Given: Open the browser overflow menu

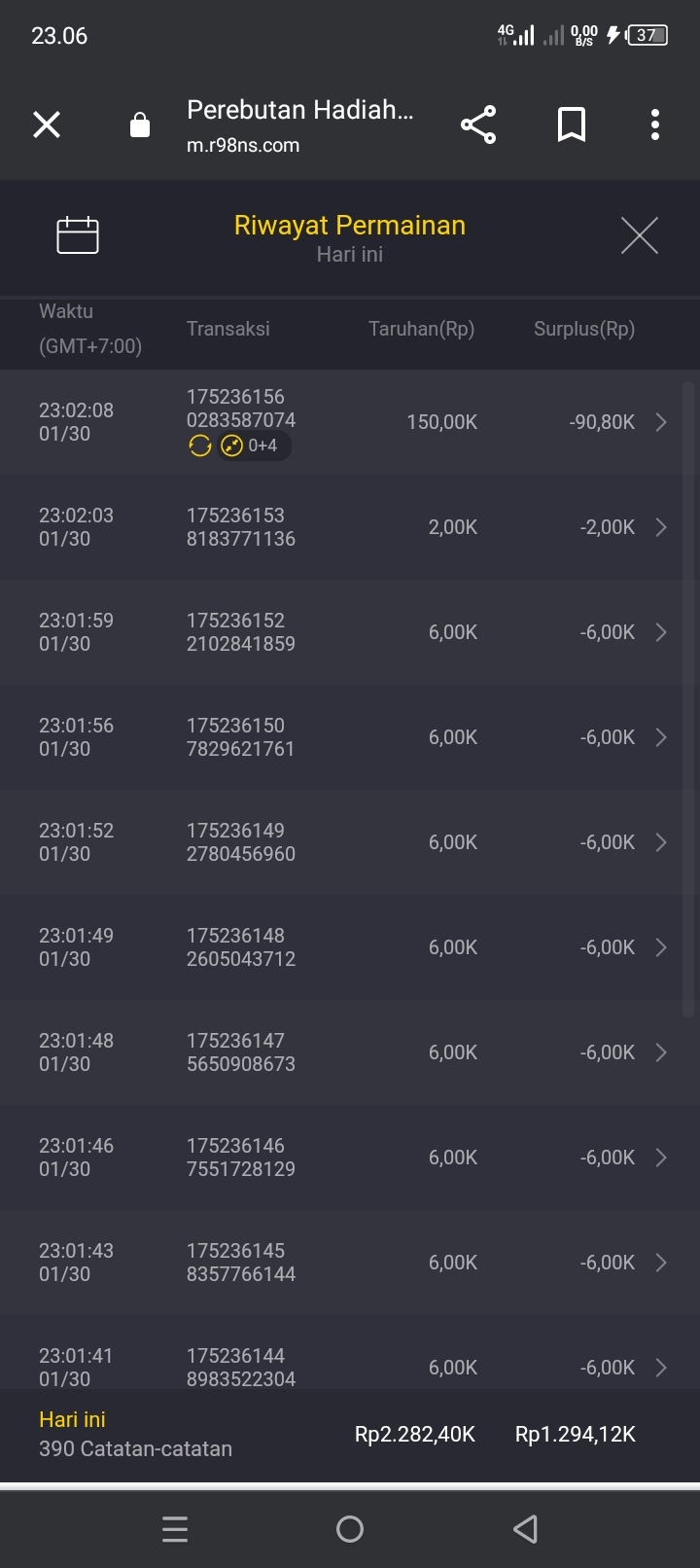Looking at the screenshot, I should coord(655,125).
